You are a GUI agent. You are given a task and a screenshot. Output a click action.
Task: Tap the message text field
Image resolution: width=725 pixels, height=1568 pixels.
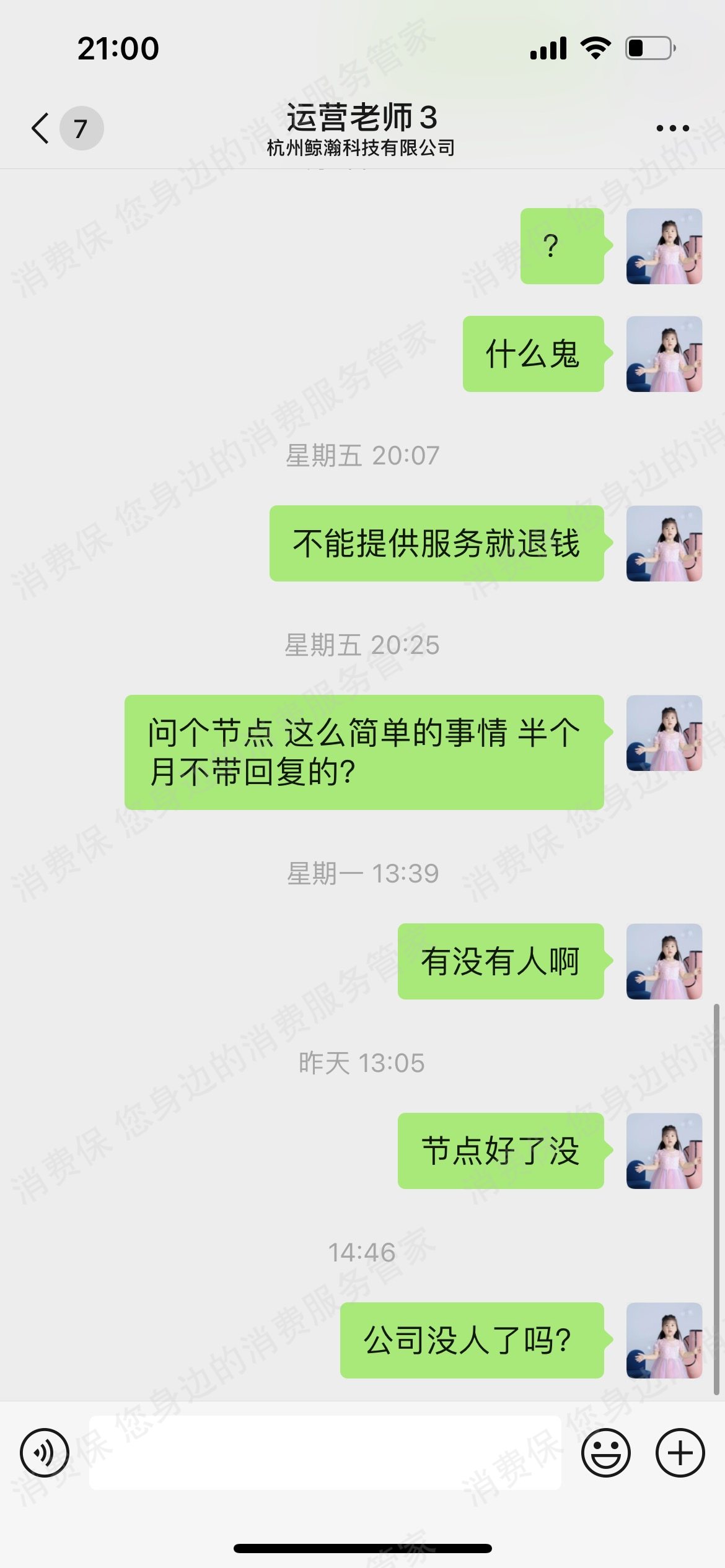coord(325,1452)
